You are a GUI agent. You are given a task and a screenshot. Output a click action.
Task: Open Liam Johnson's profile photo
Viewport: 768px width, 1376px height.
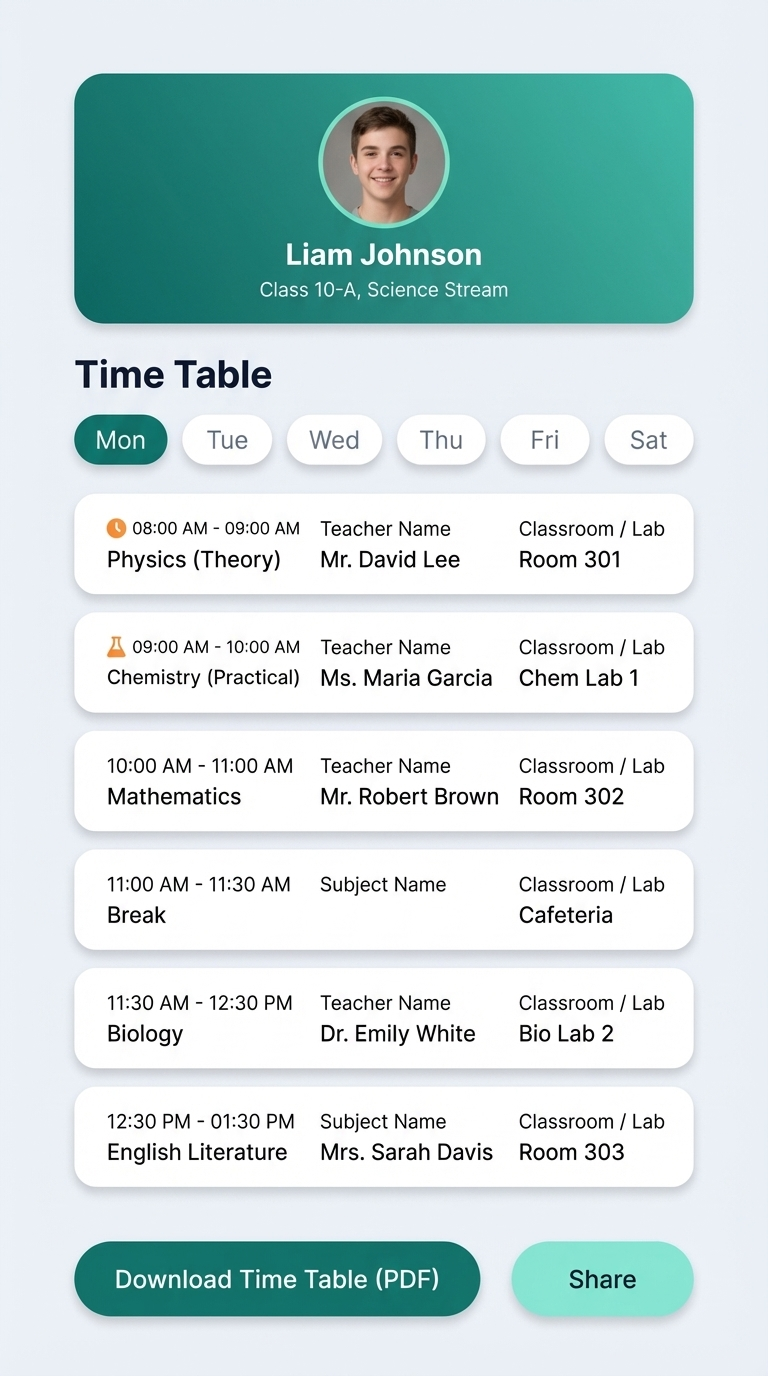[384, 162]
